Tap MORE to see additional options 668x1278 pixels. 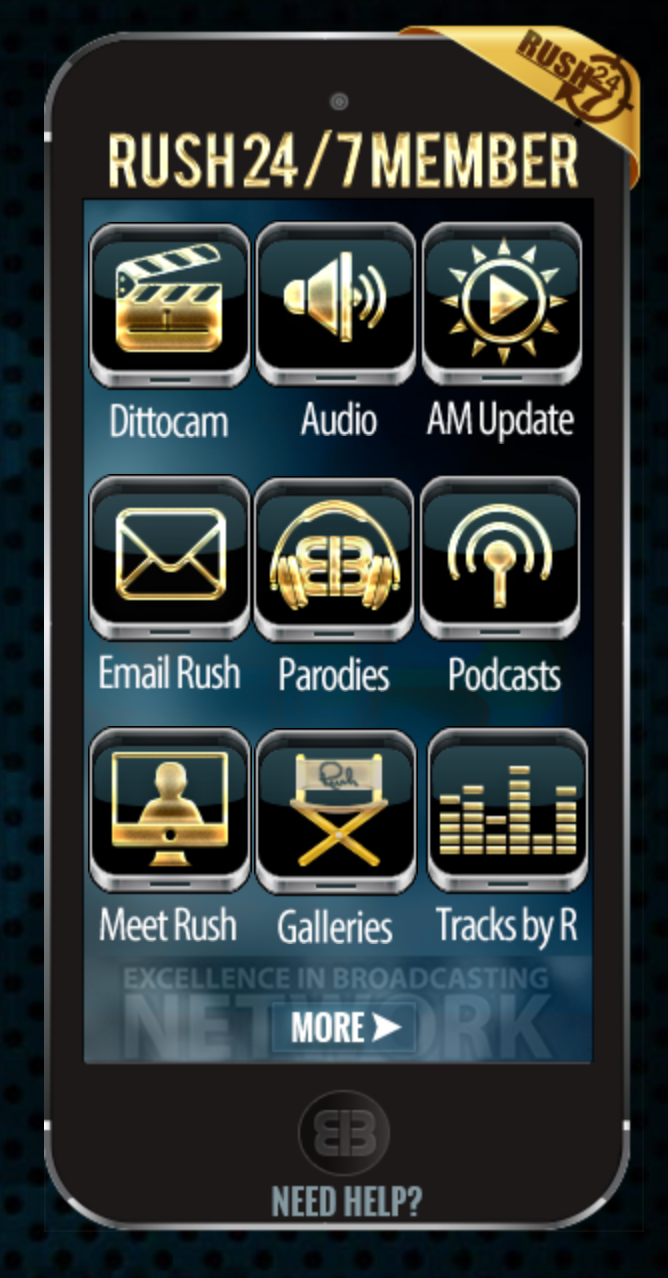click(344, 1027)
